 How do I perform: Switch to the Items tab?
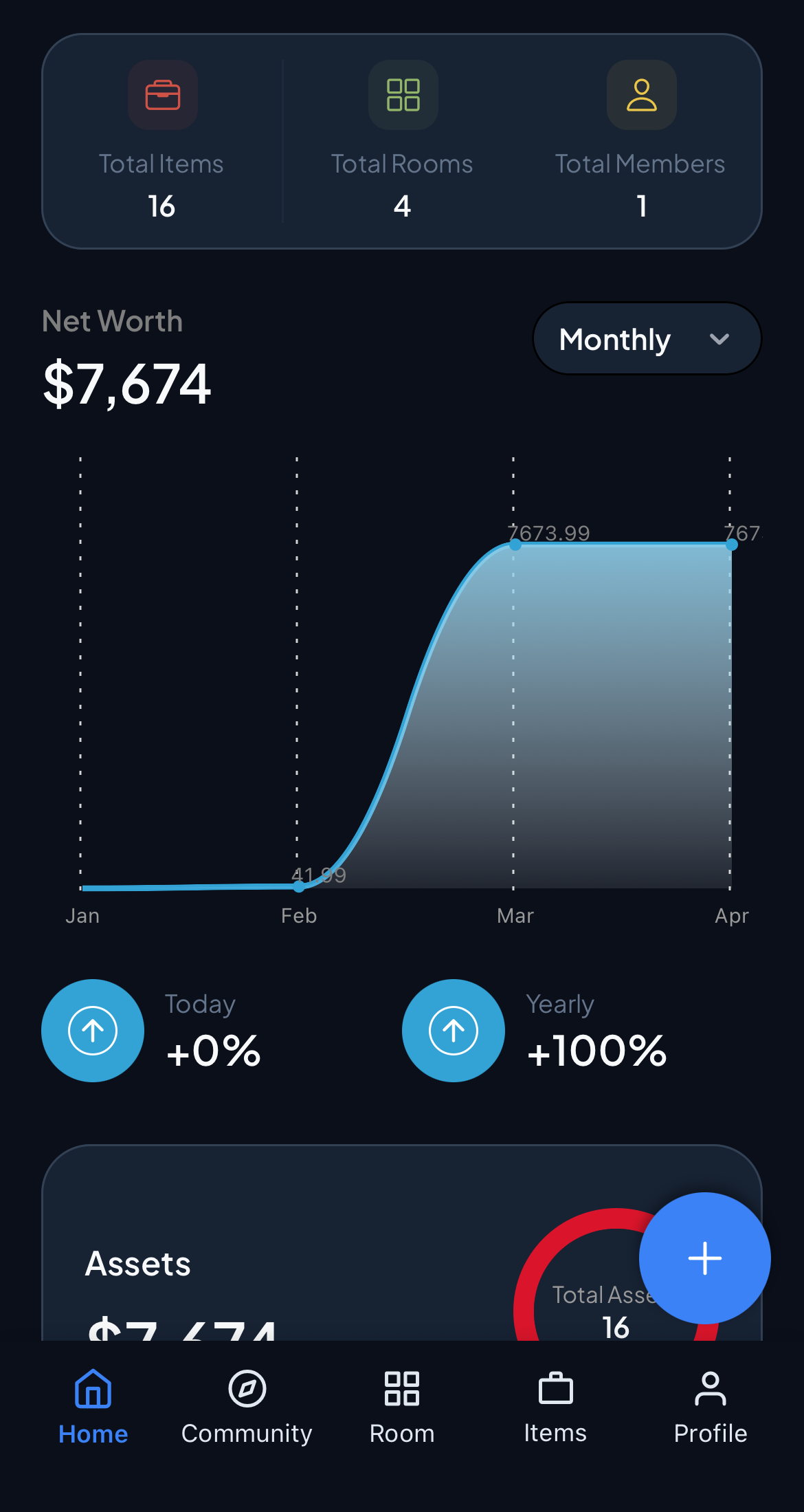(x=555, y=1407)
